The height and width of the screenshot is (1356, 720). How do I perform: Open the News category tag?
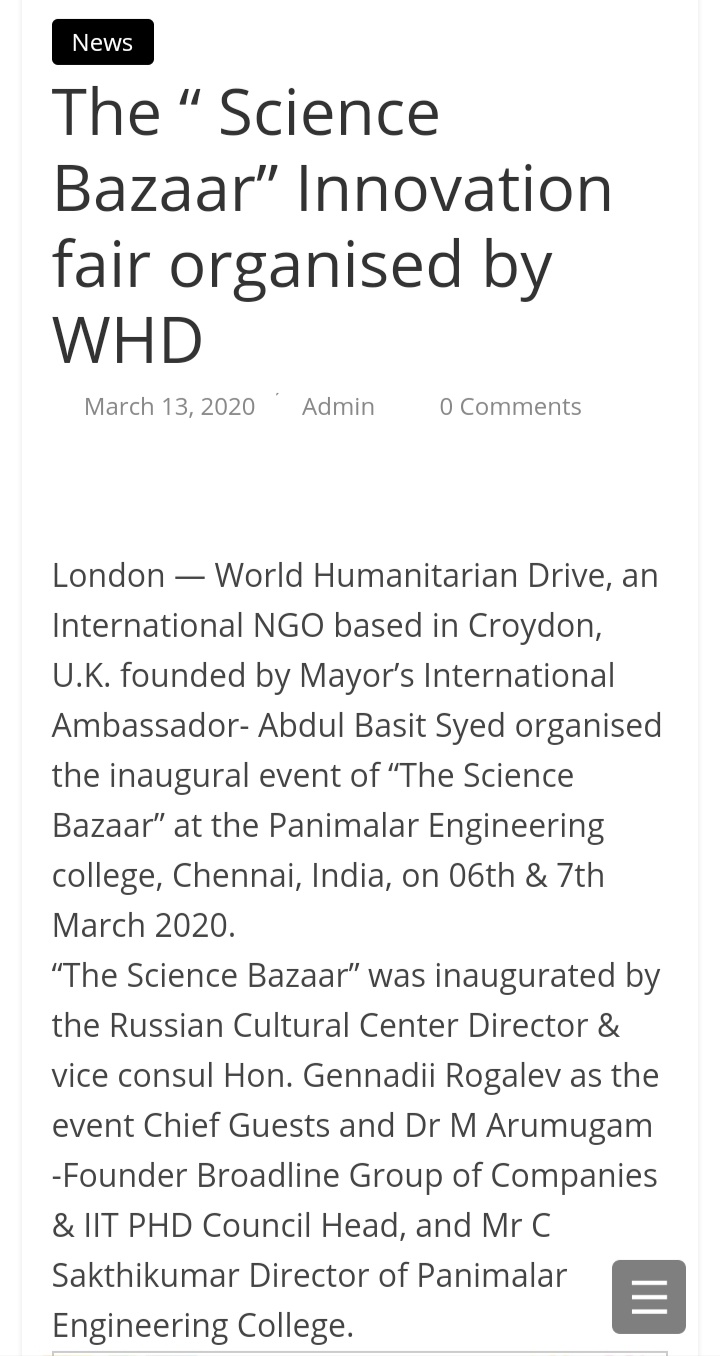pyautogui.click(x=102, y=42)
